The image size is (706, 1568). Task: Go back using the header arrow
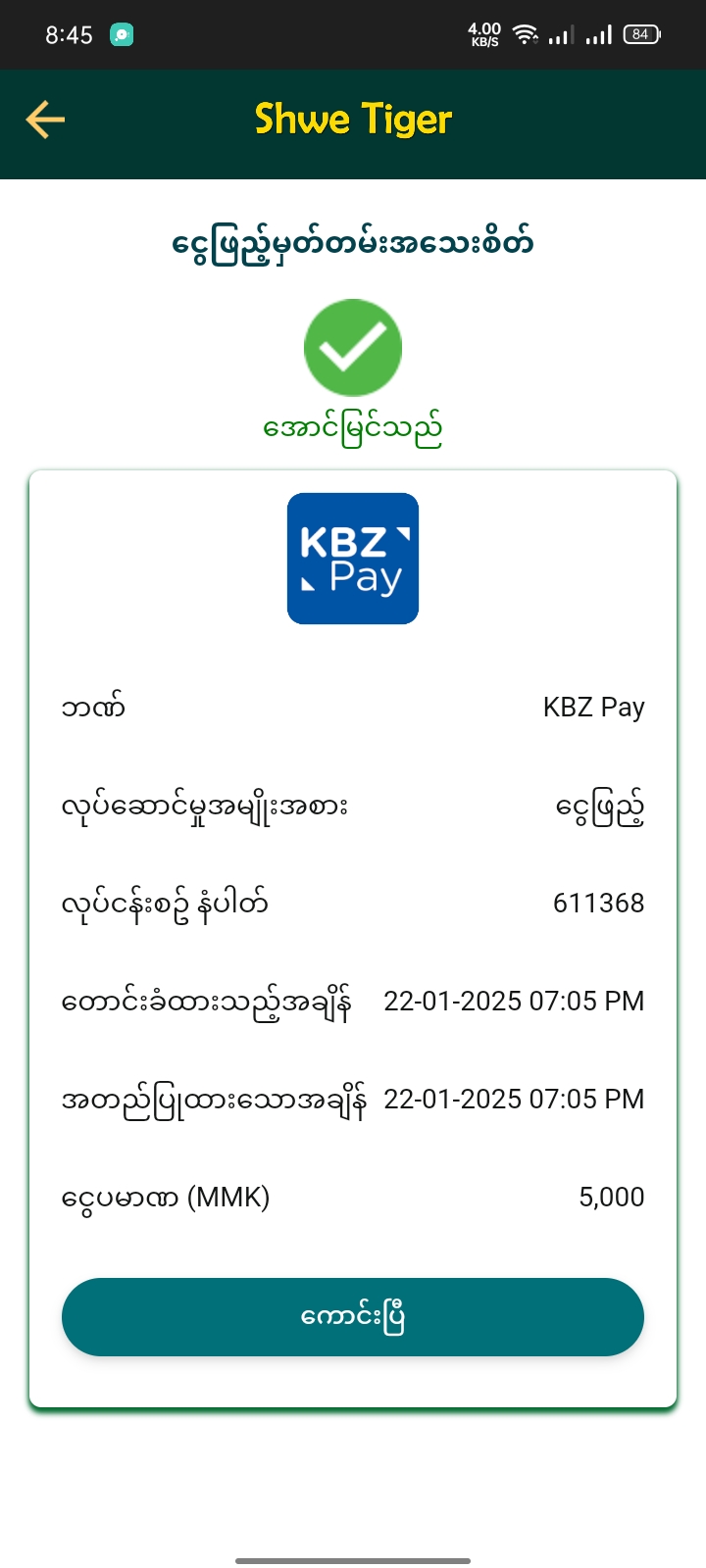coord(45,121)
